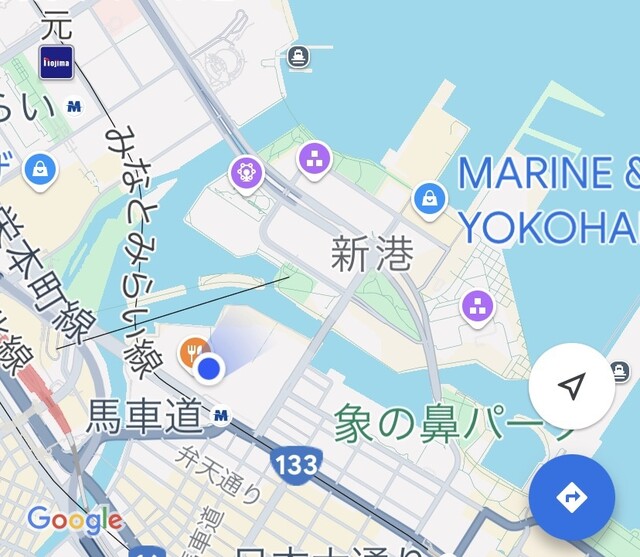Recenter map on my current location
Screen dimensions: 640x557
pos(571,387)
